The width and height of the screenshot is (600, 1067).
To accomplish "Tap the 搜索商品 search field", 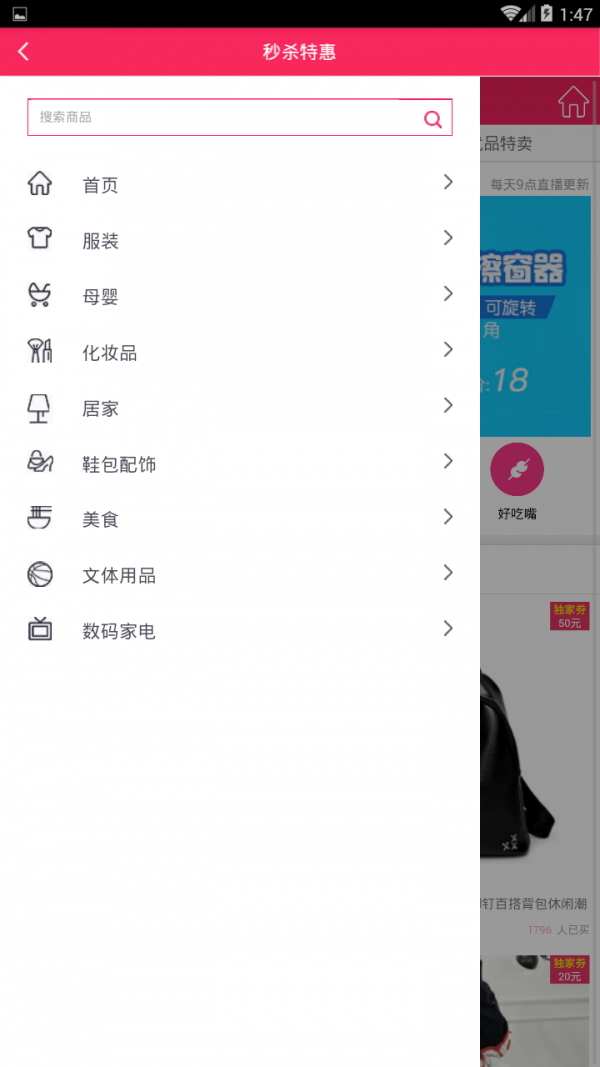I will pyautogui.click(x=220, y=117).
